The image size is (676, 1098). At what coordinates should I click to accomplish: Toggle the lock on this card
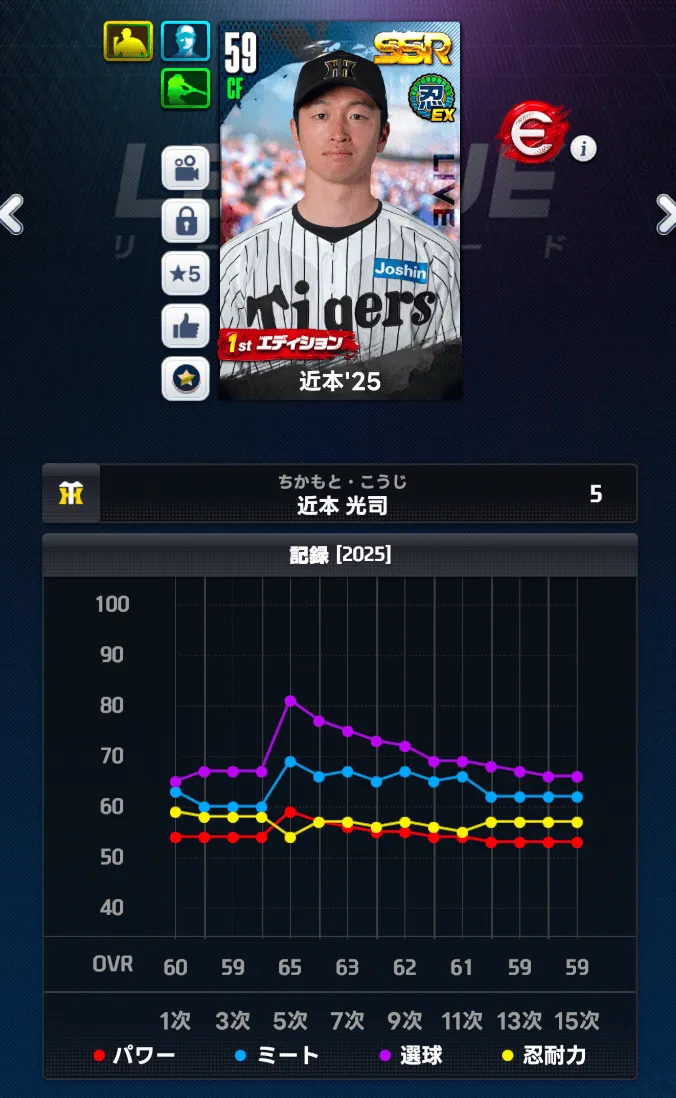pyautogui.click(x=185, y=221)
